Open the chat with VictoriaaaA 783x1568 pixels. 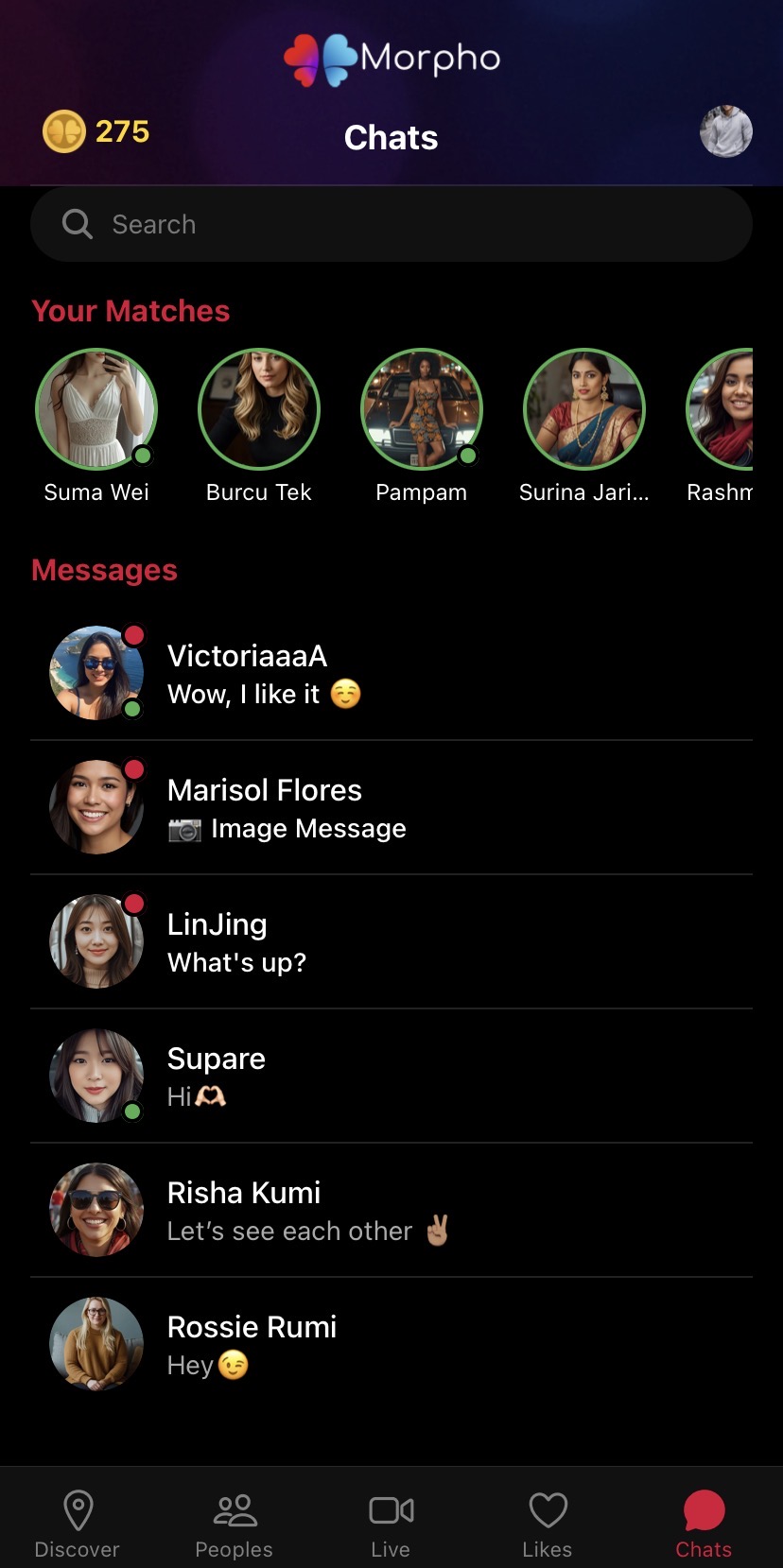(391, 674)
